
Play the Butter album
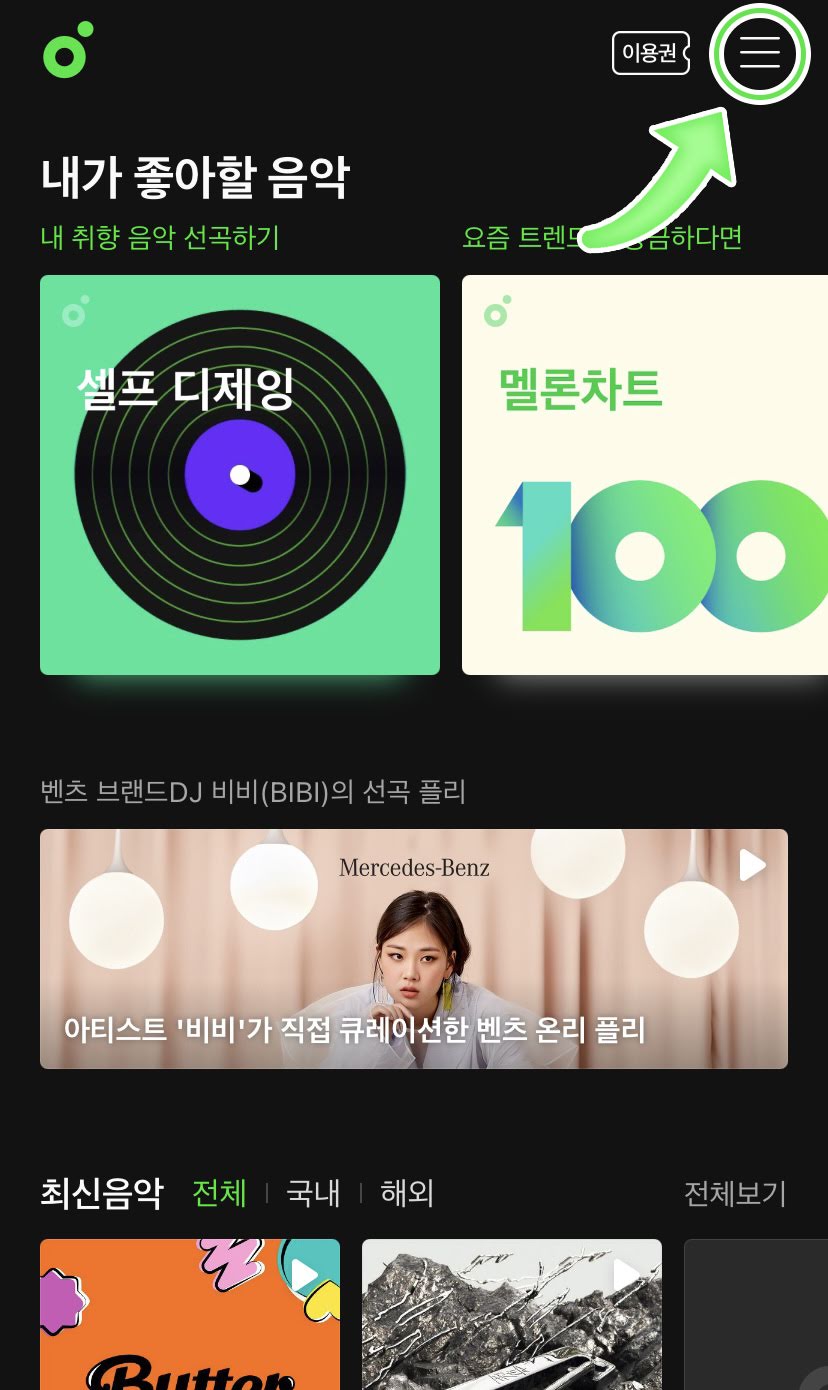304,1275
